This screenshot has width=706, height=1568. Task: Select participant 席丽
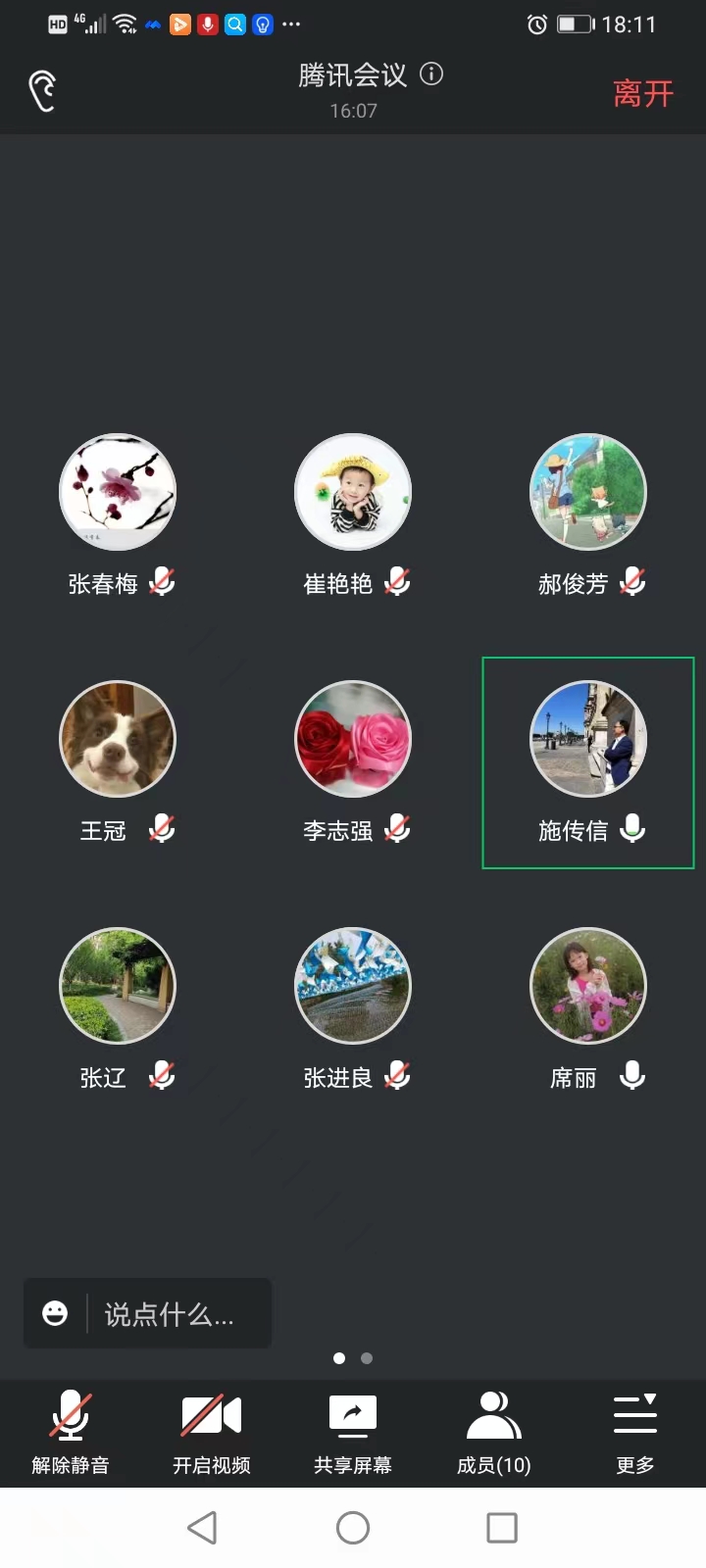[x=588, y=986]
